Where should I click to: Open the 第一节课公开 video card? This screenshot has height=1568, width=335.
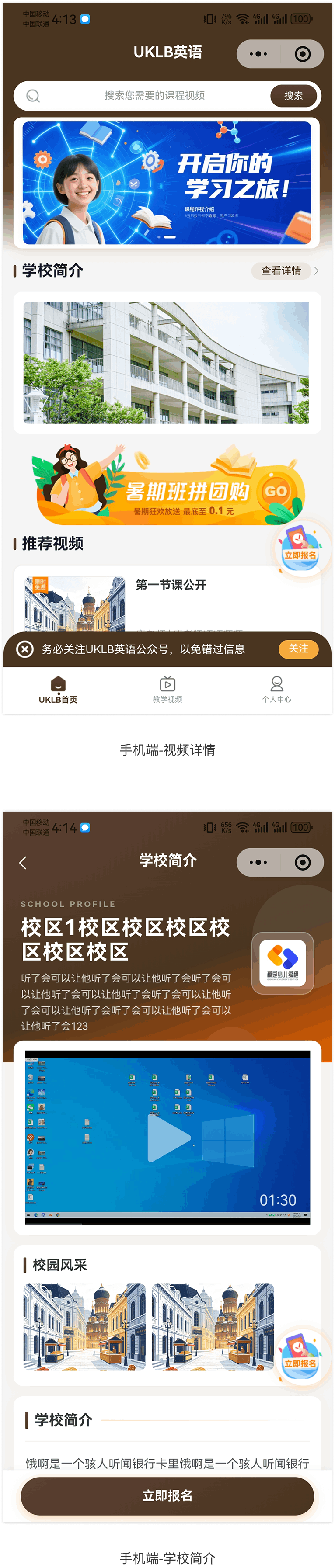167,600
